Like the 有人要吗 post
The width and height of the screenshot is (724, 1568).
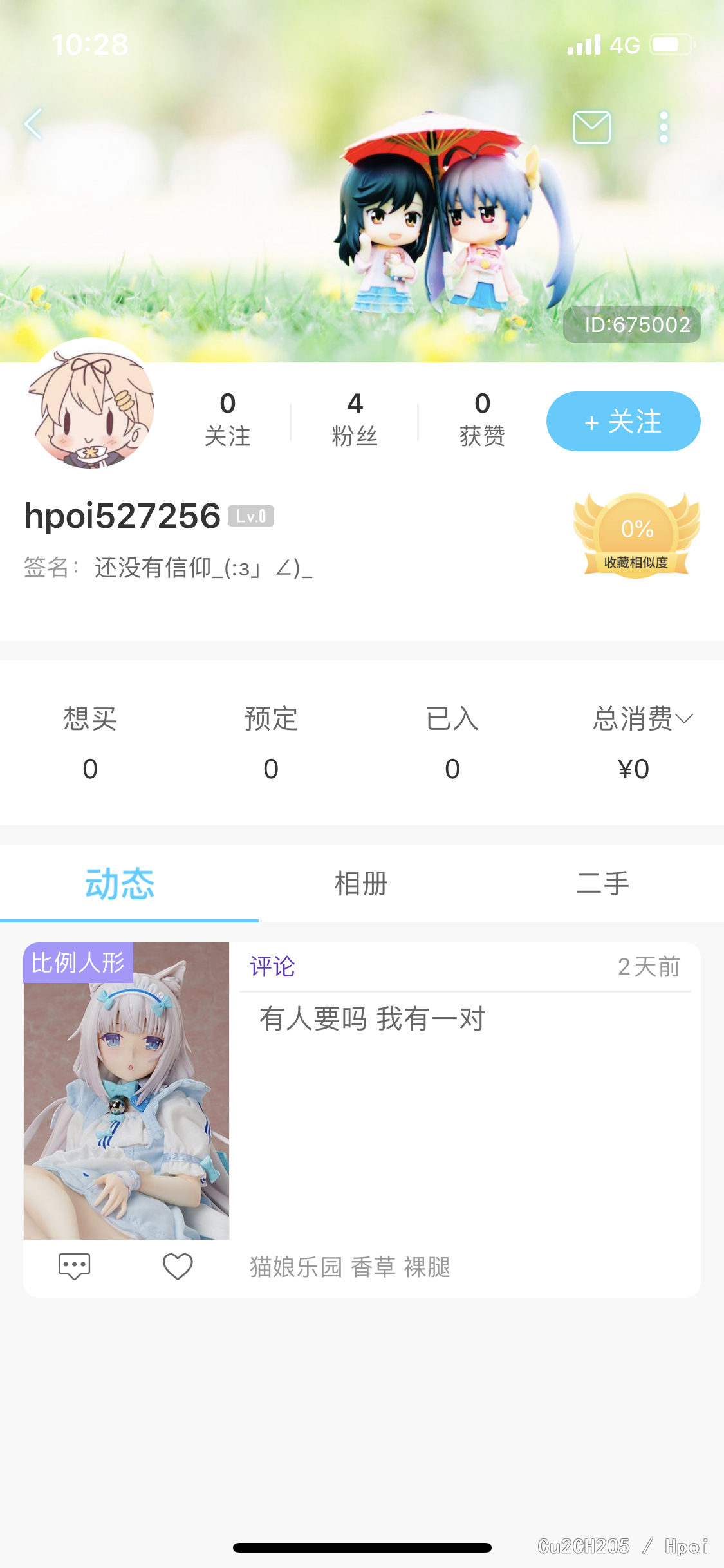pos(178,1266)
